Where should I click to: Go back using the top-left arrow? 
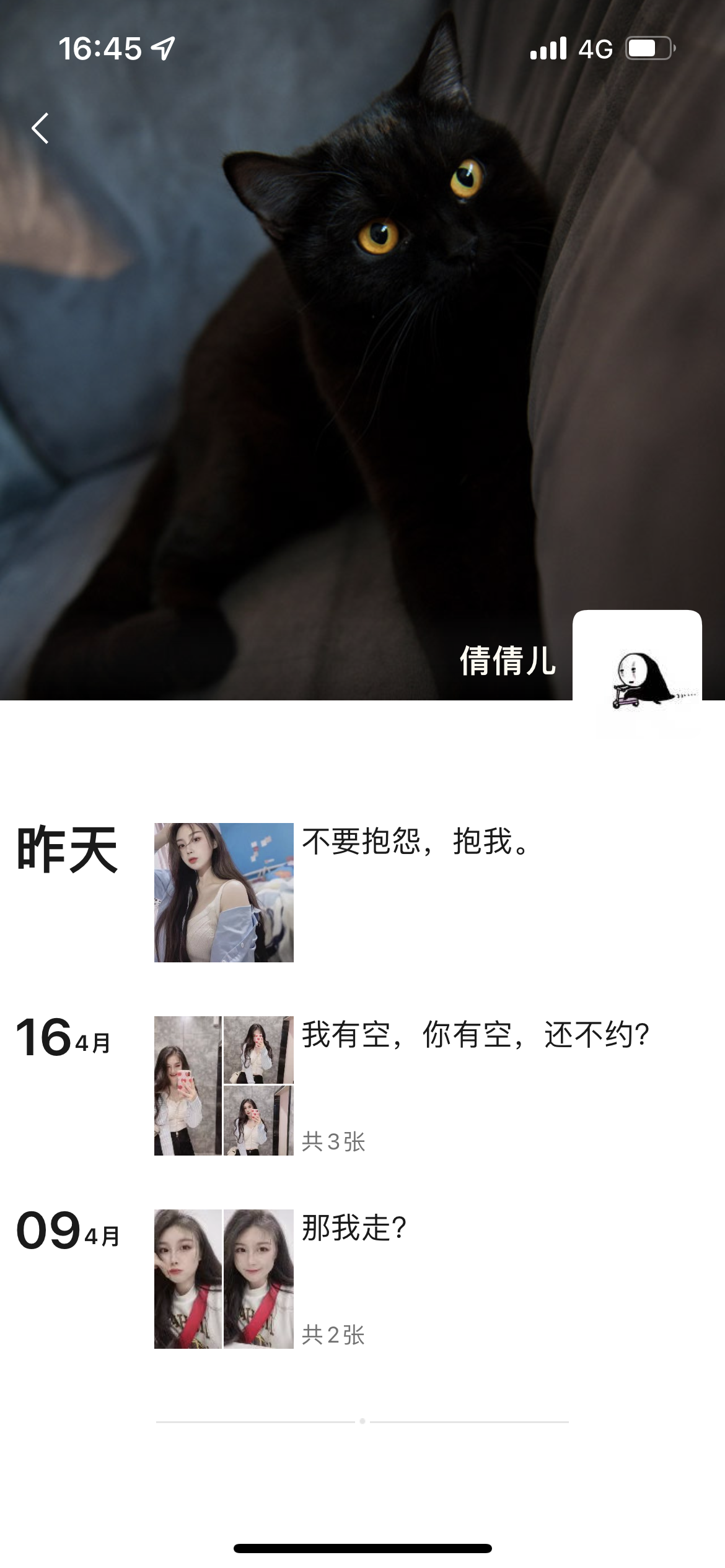pyautogui.click(x=40, y=128)
